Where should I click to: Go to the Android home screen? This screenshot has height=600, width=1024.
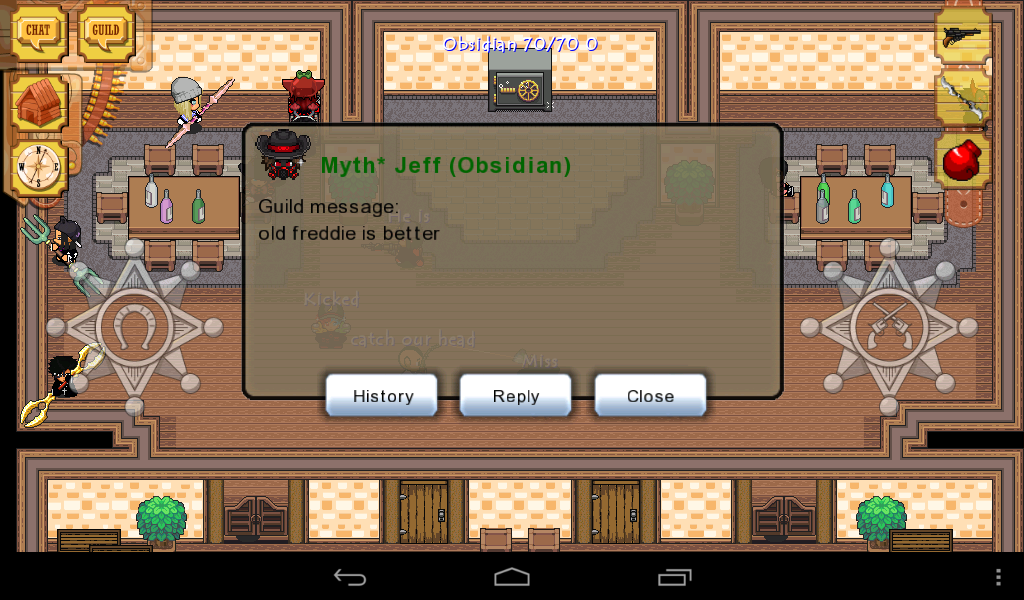coord(512,577)
